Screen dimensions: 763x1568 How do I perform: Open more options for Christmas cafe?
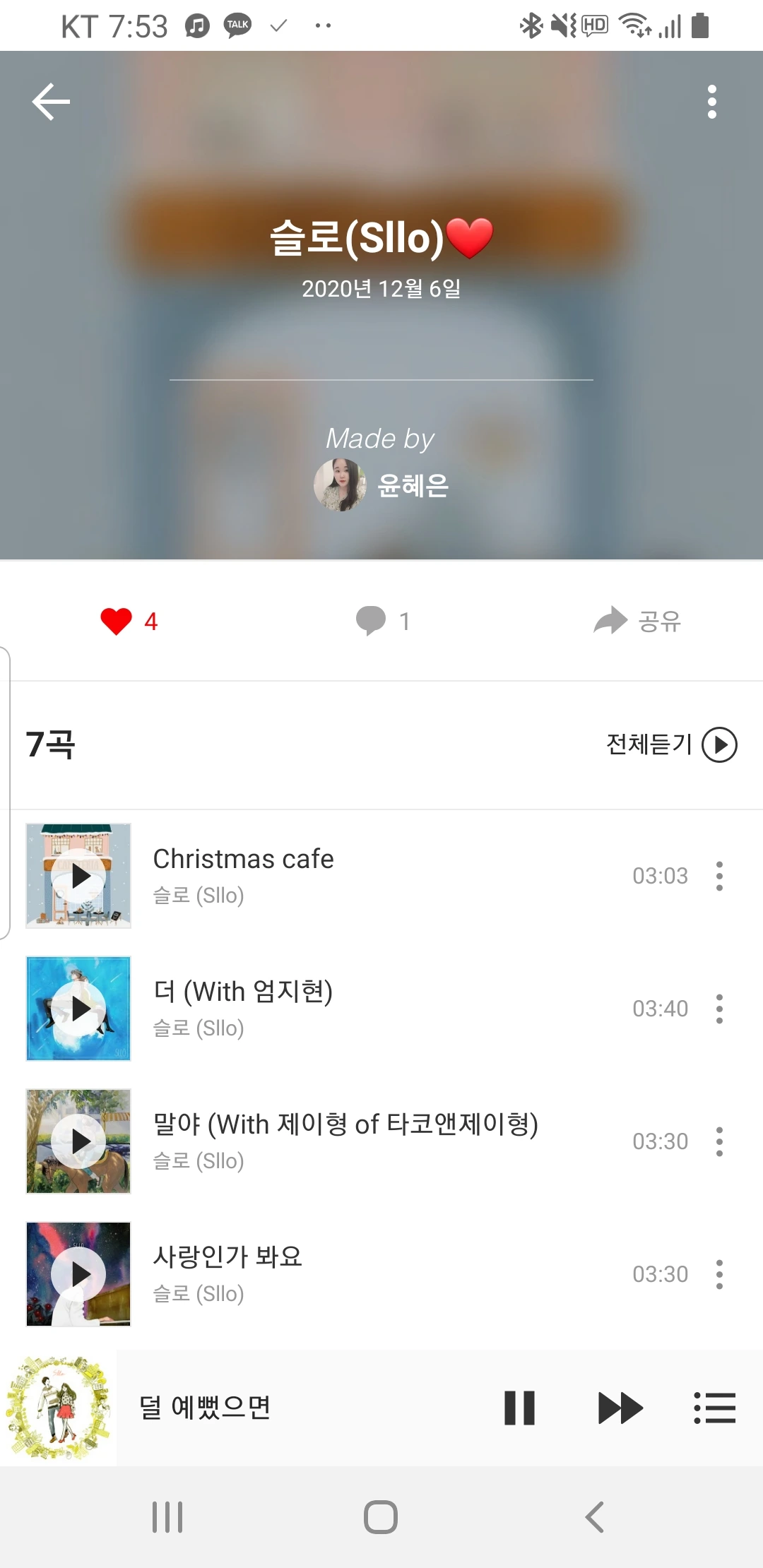(719, 876)
